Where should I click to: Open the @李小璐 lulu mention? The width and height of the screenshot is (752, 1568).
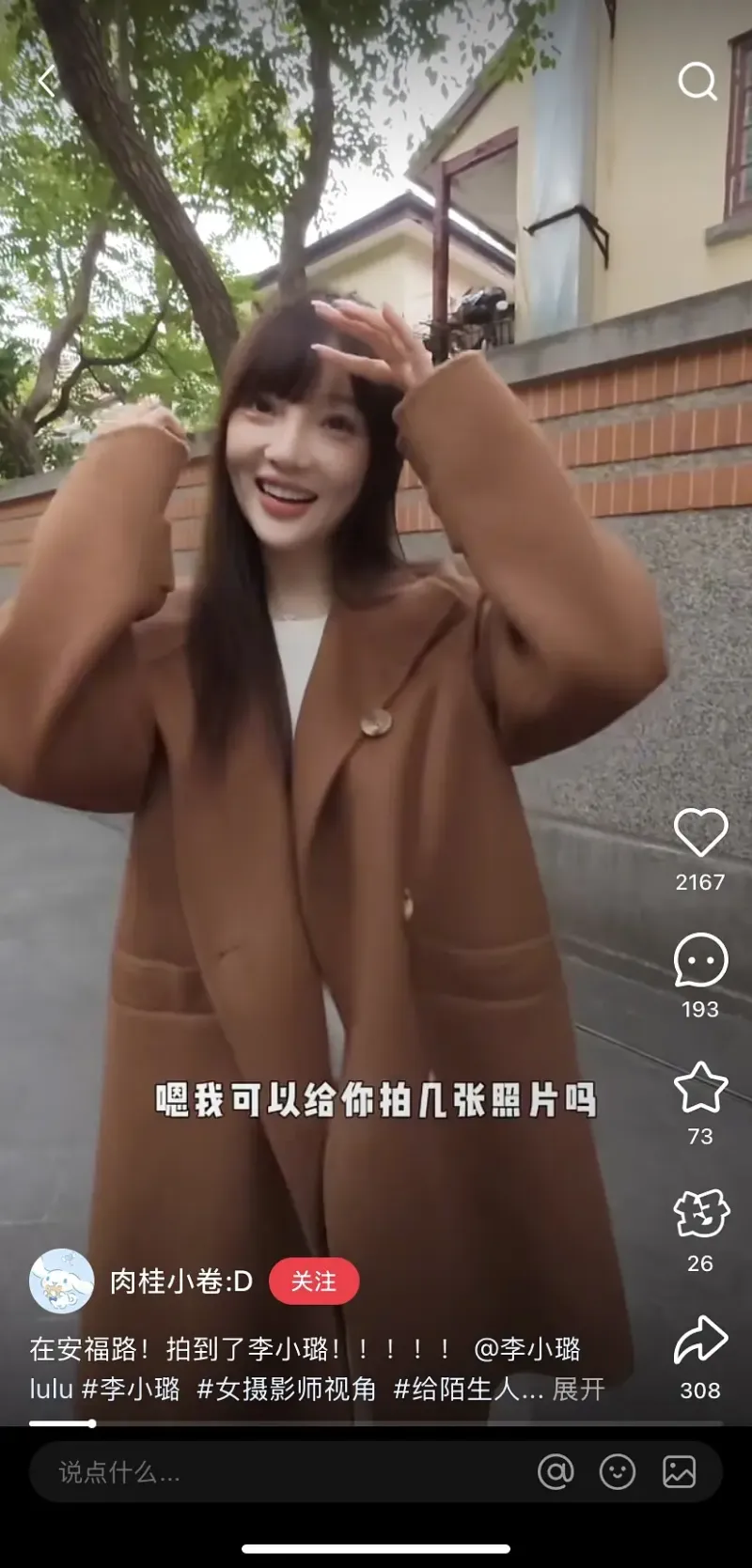527,1350
